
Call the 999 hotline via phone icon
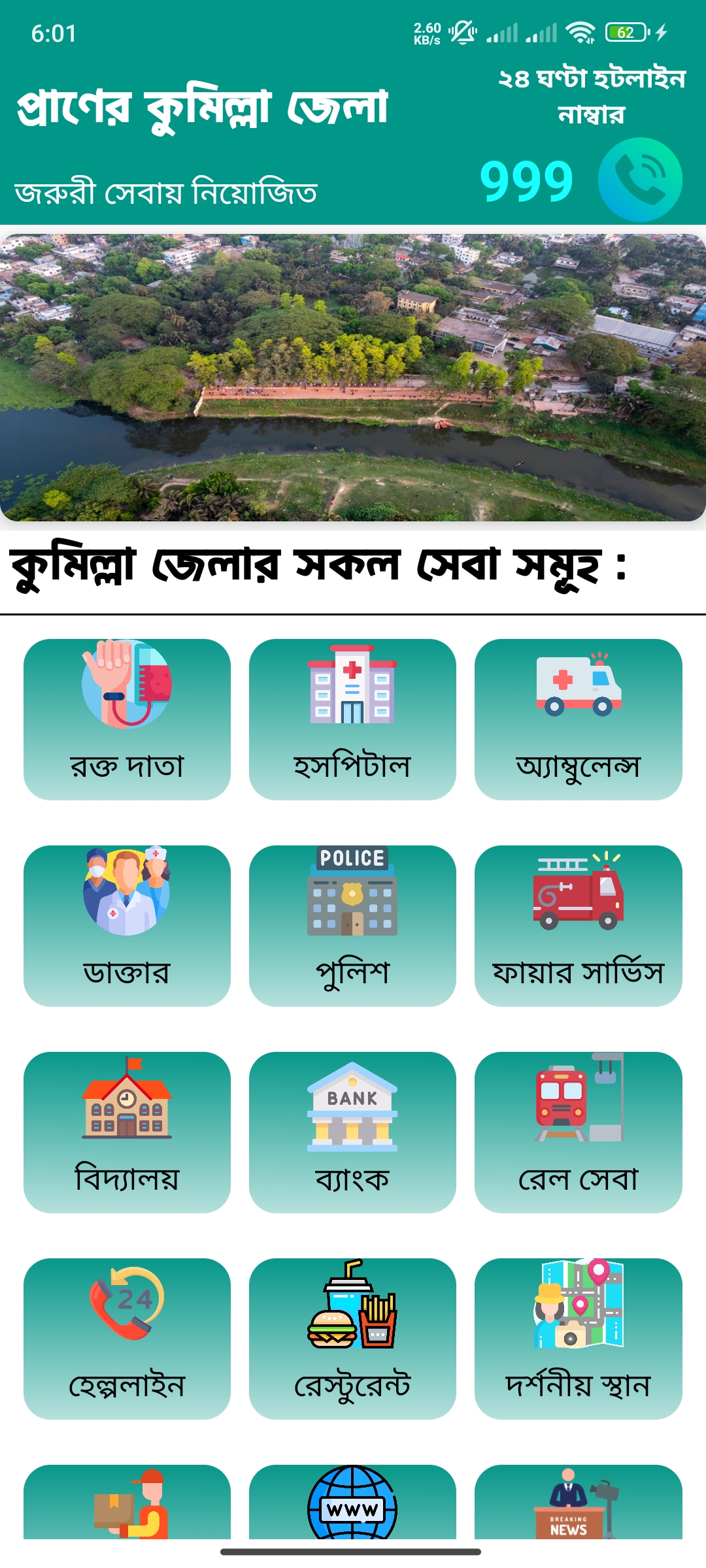640,180
